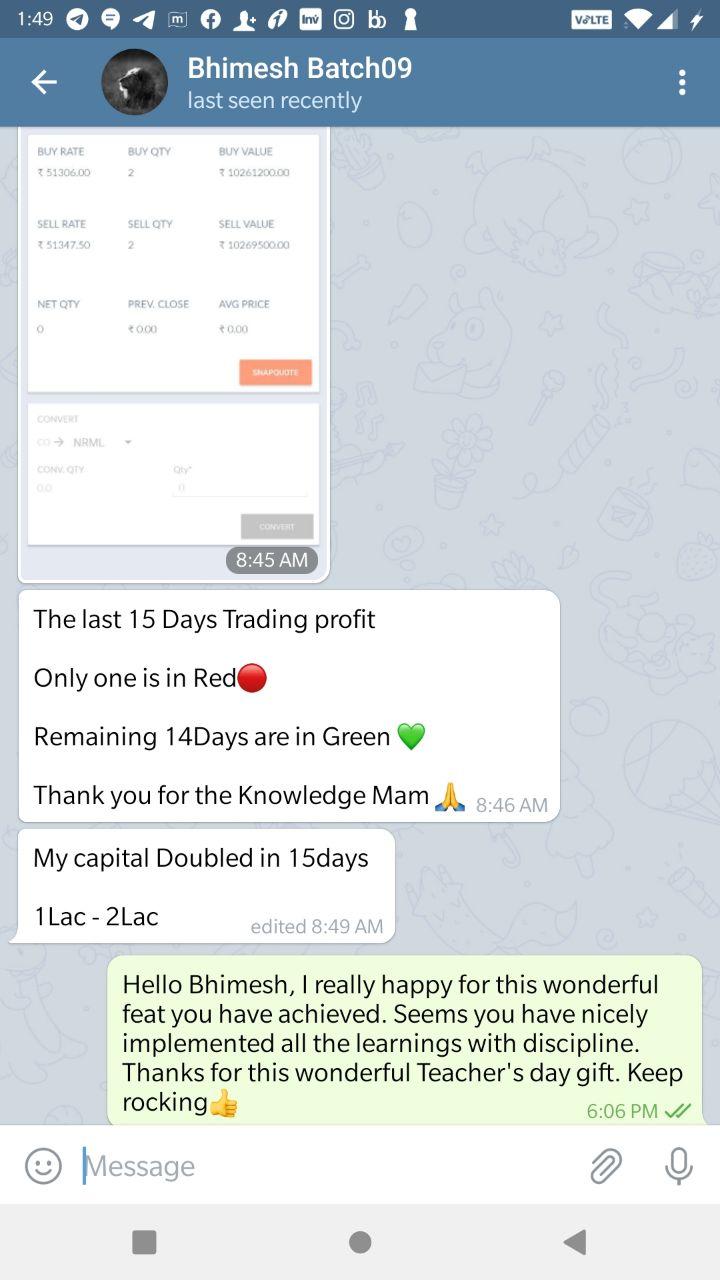720x1280 pixels.
Task: Tap the system back button
Action: [574, 1242]
